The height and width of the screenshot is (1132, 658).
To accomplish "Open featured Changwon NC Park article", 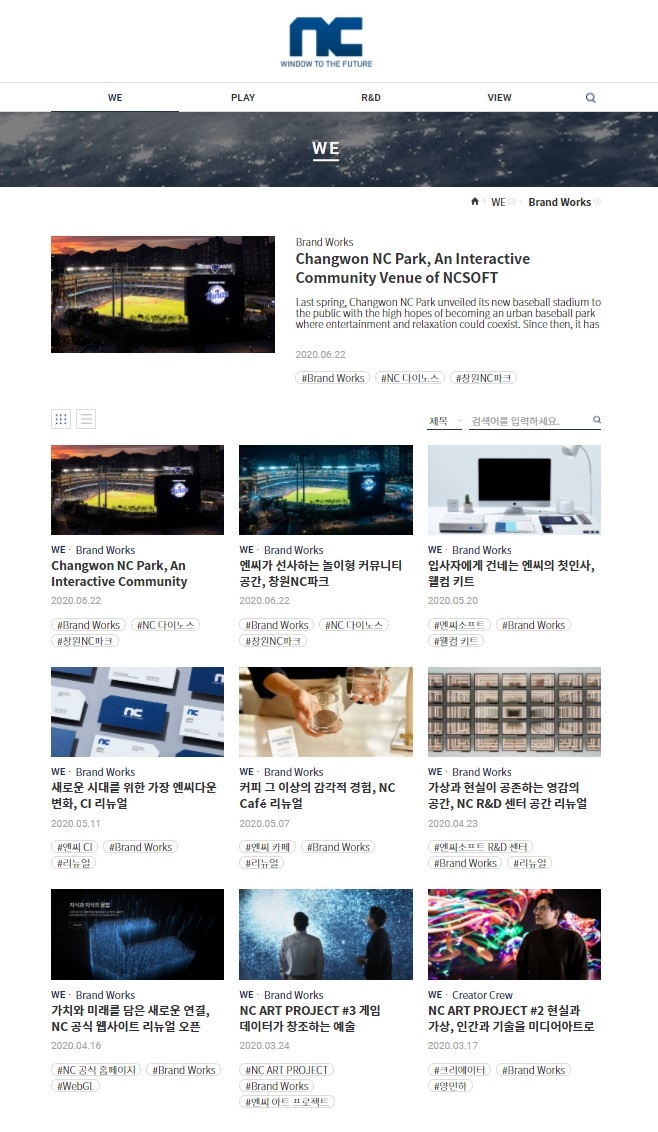I will click(x=412, y=268).
